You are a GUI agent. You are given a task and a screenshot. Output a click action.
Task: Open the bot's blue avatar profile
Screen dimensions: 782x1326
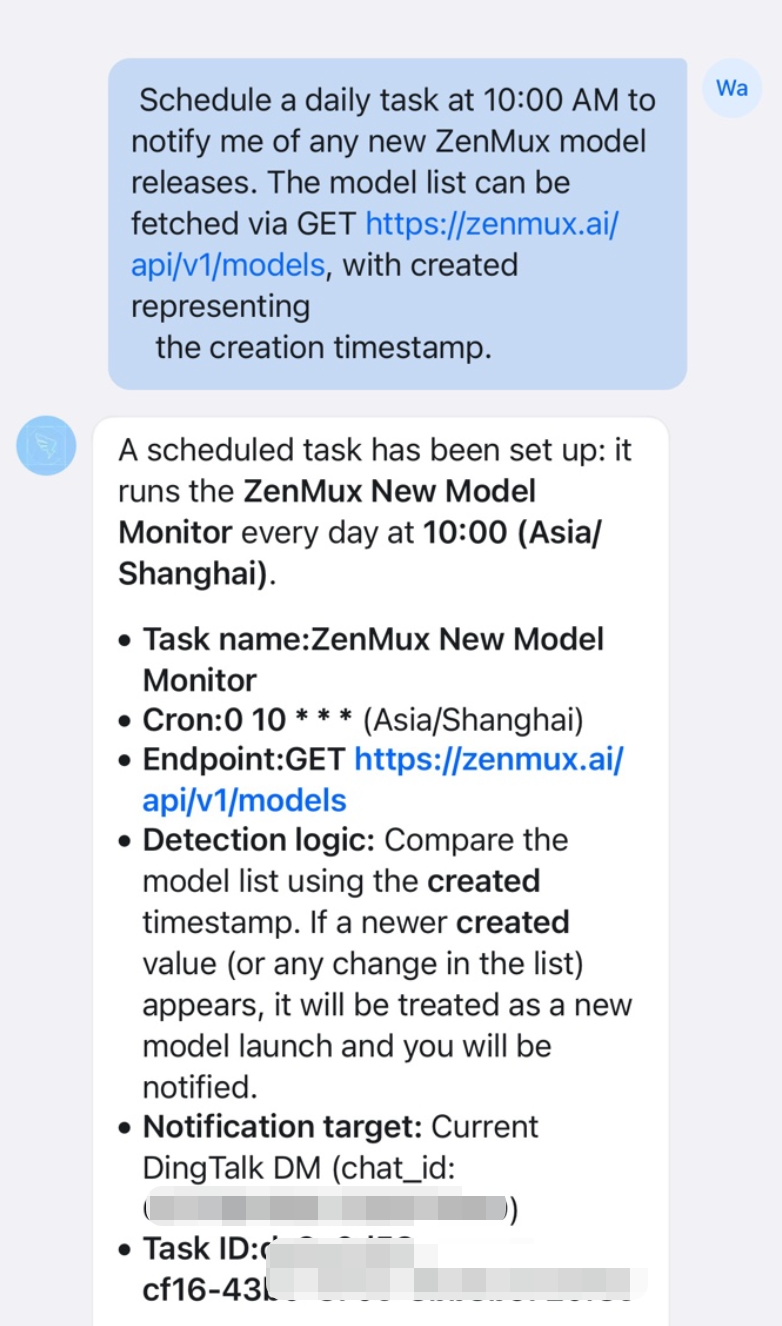(47, 446)
